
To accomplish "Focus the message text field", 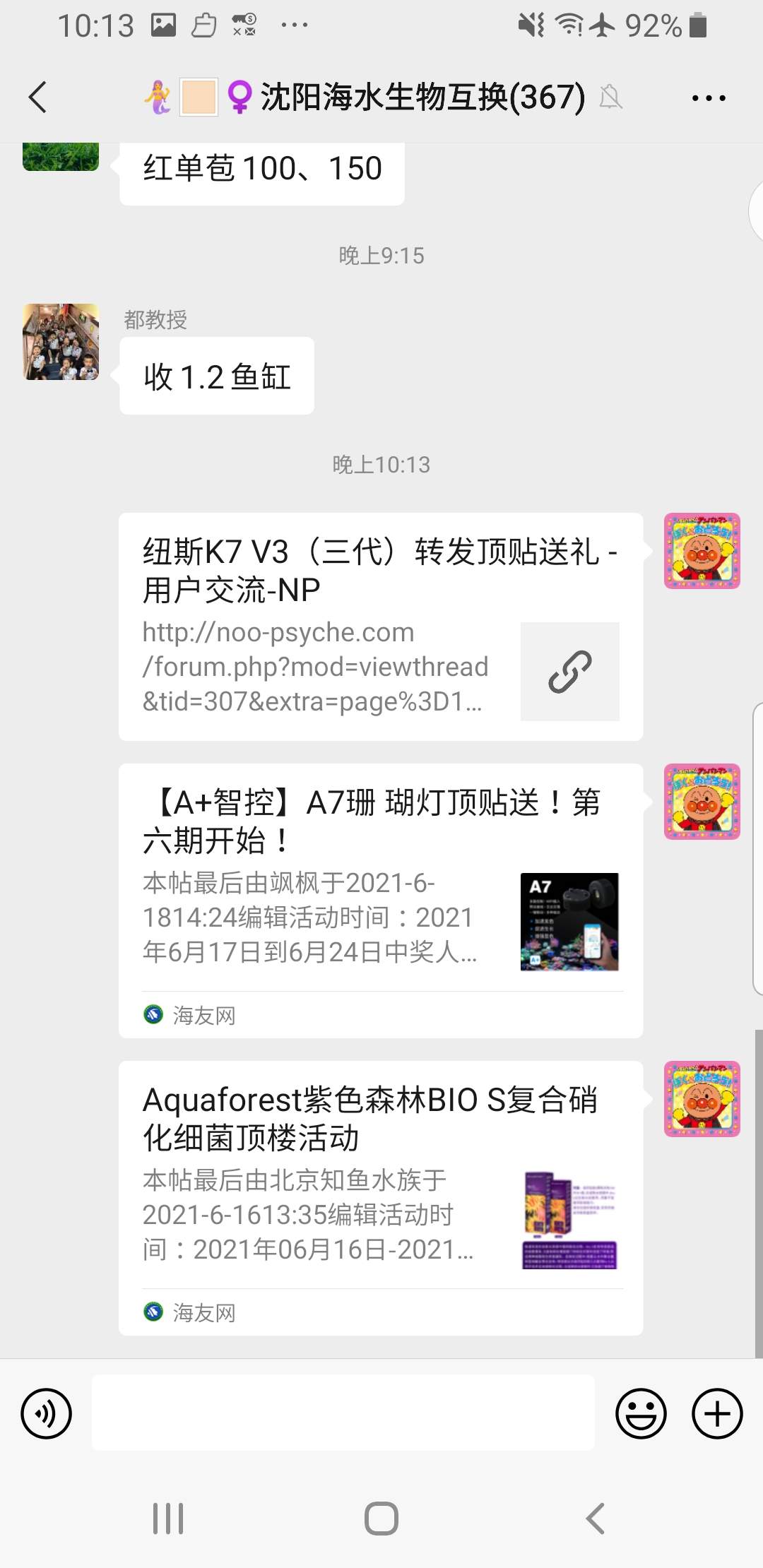I will (x=343, y=1413).
